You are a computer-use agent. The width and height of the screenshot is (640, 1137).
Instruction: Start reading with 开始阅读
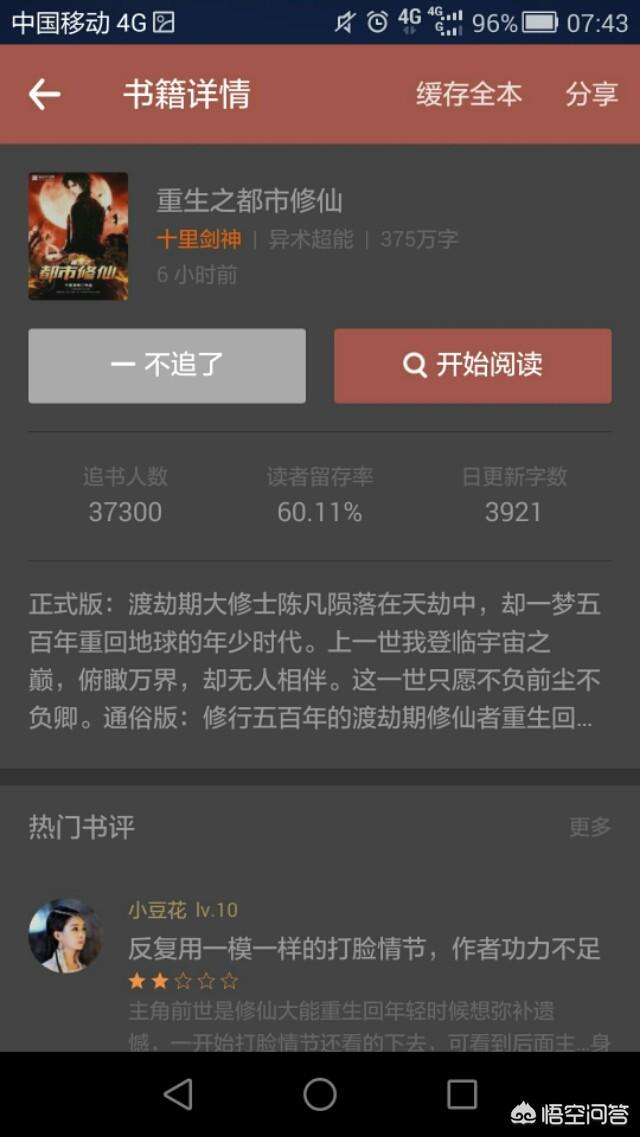click(472, 366)
